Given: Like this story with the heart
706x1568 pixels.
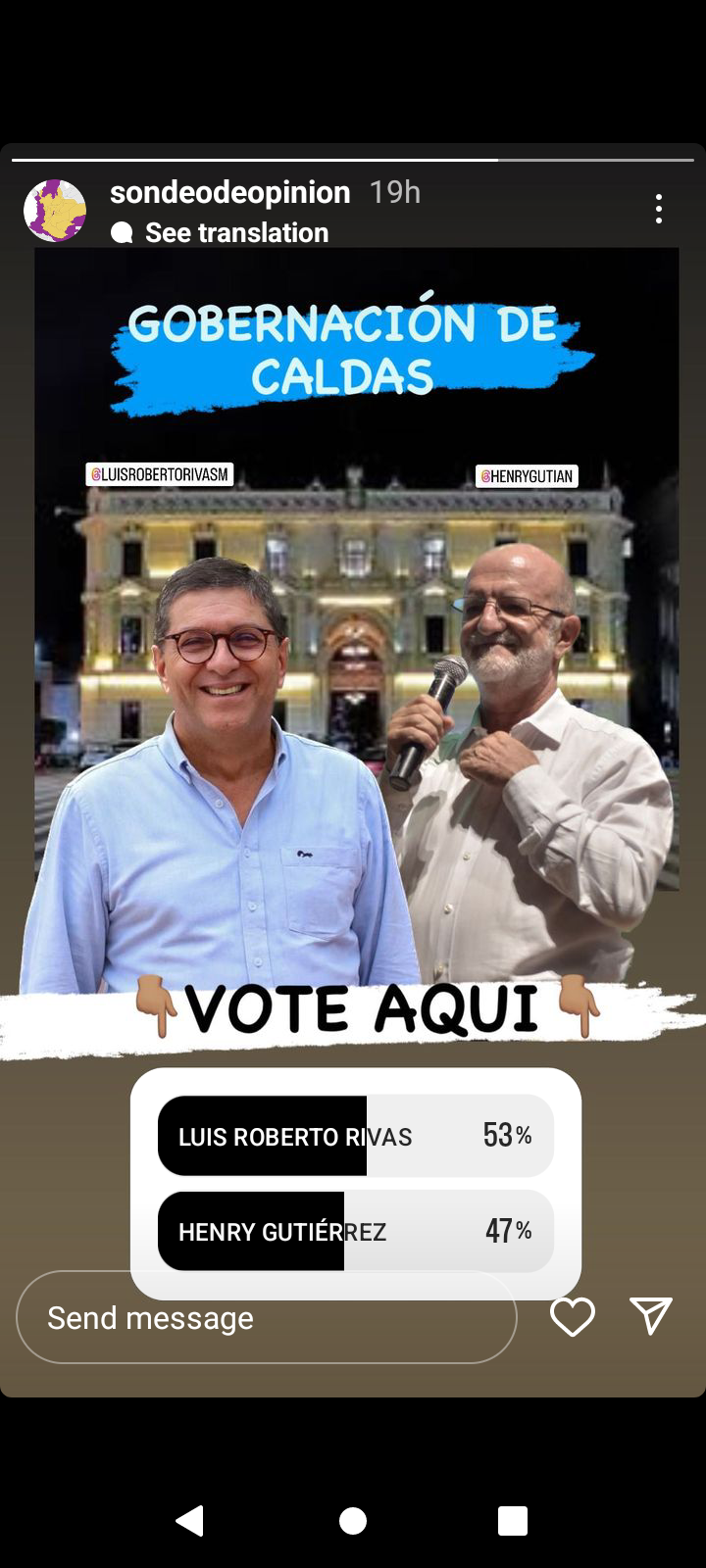Looking at the screenshot, I should pyautogui.click(x=573, y=1316).
